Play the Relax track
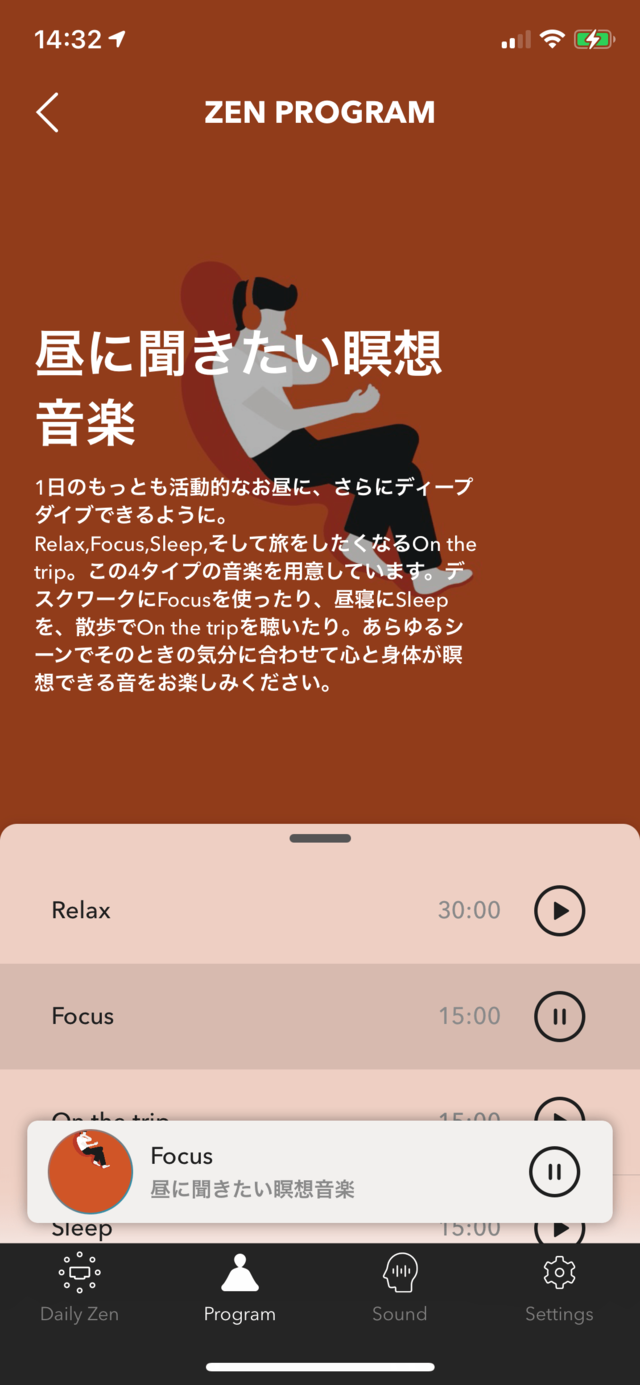This screenshot has height=1385, width=640. 559,910
